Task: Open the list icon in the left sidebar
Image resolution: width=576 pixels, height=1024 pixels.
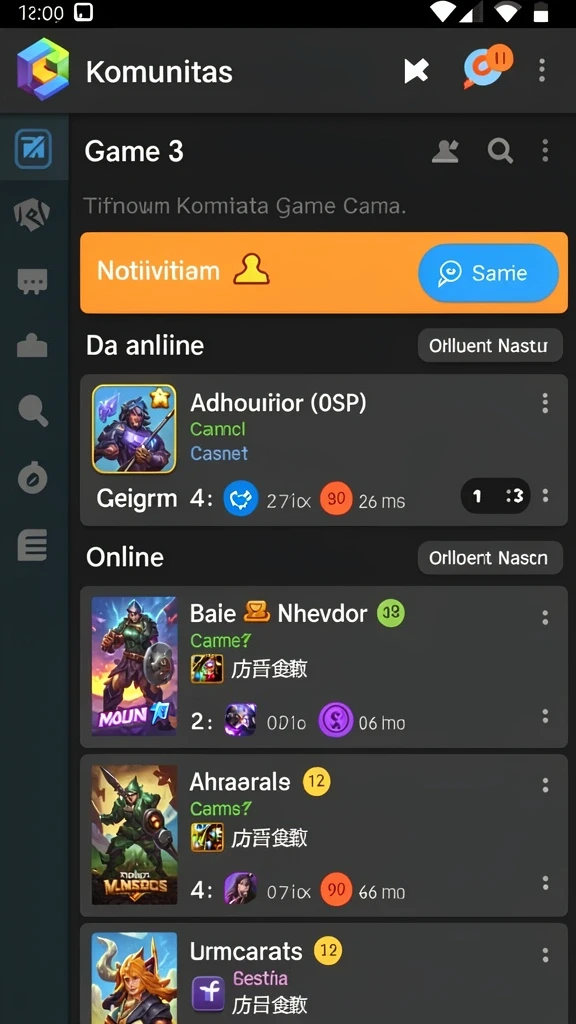Action: (32, 545)
